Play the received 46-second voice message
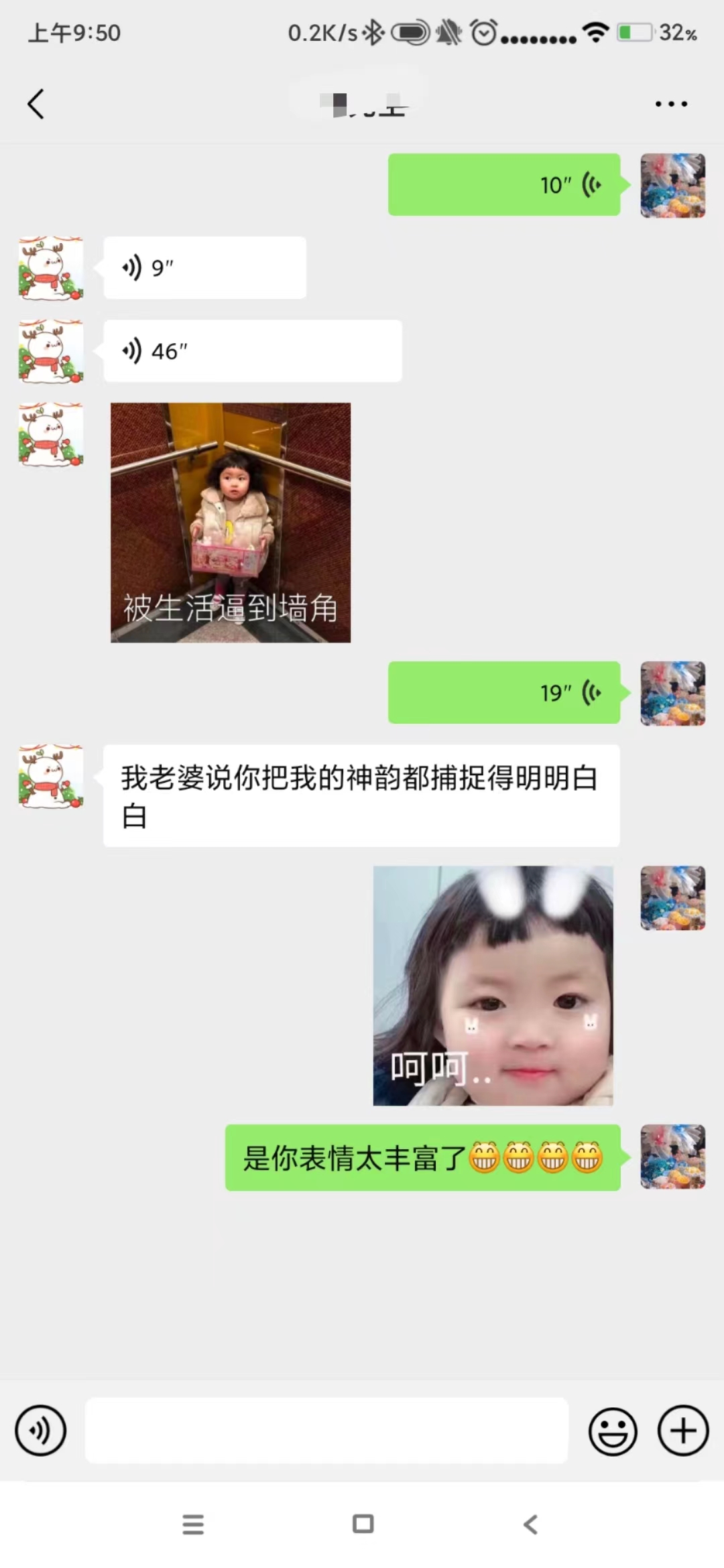The height and width of the screenshot is (1568, 724). 253,350
